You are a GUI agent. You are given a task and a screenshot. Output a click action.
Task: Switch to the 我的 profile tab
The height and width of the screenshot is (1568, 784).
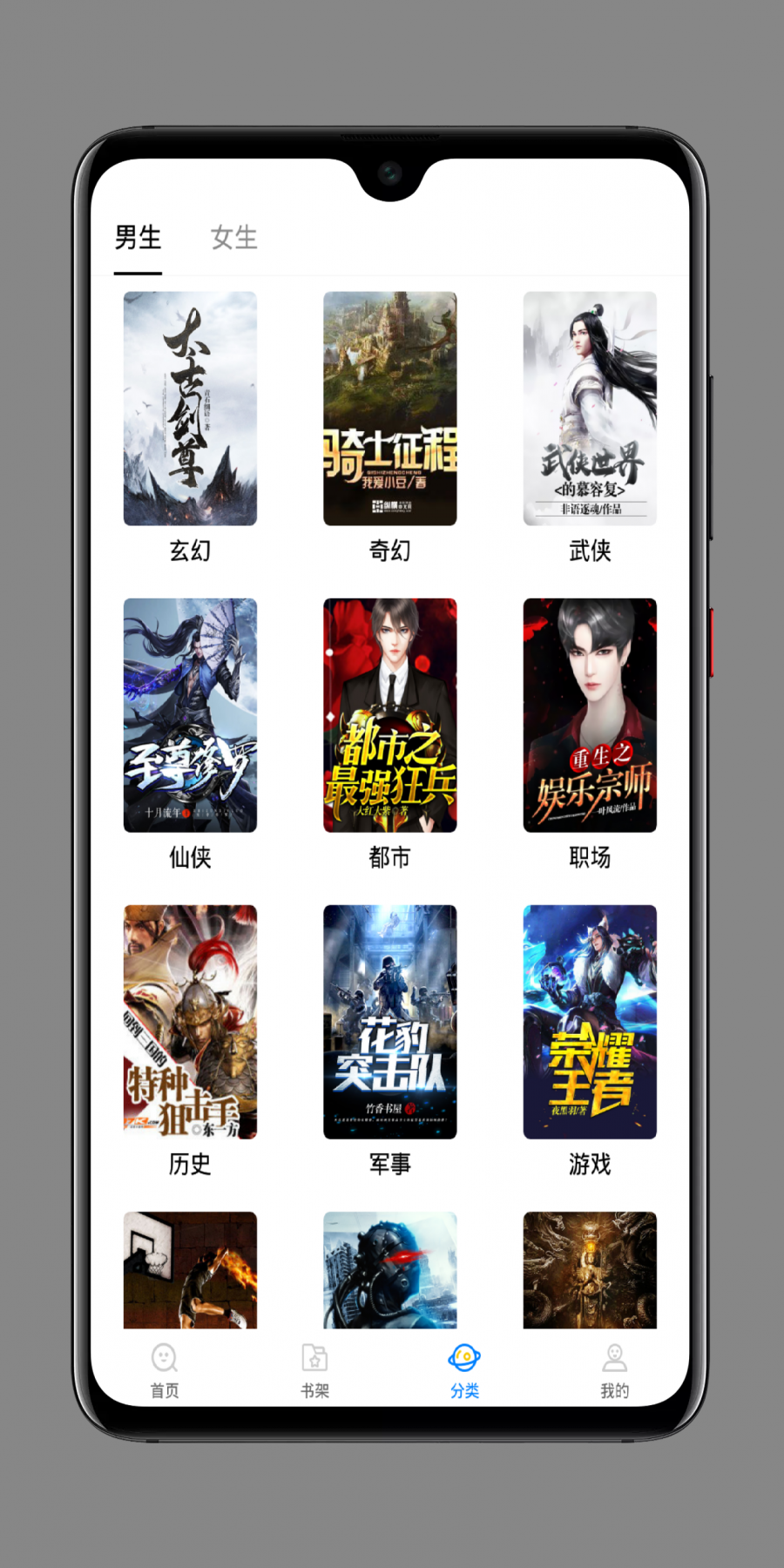tap(614, 1369)
